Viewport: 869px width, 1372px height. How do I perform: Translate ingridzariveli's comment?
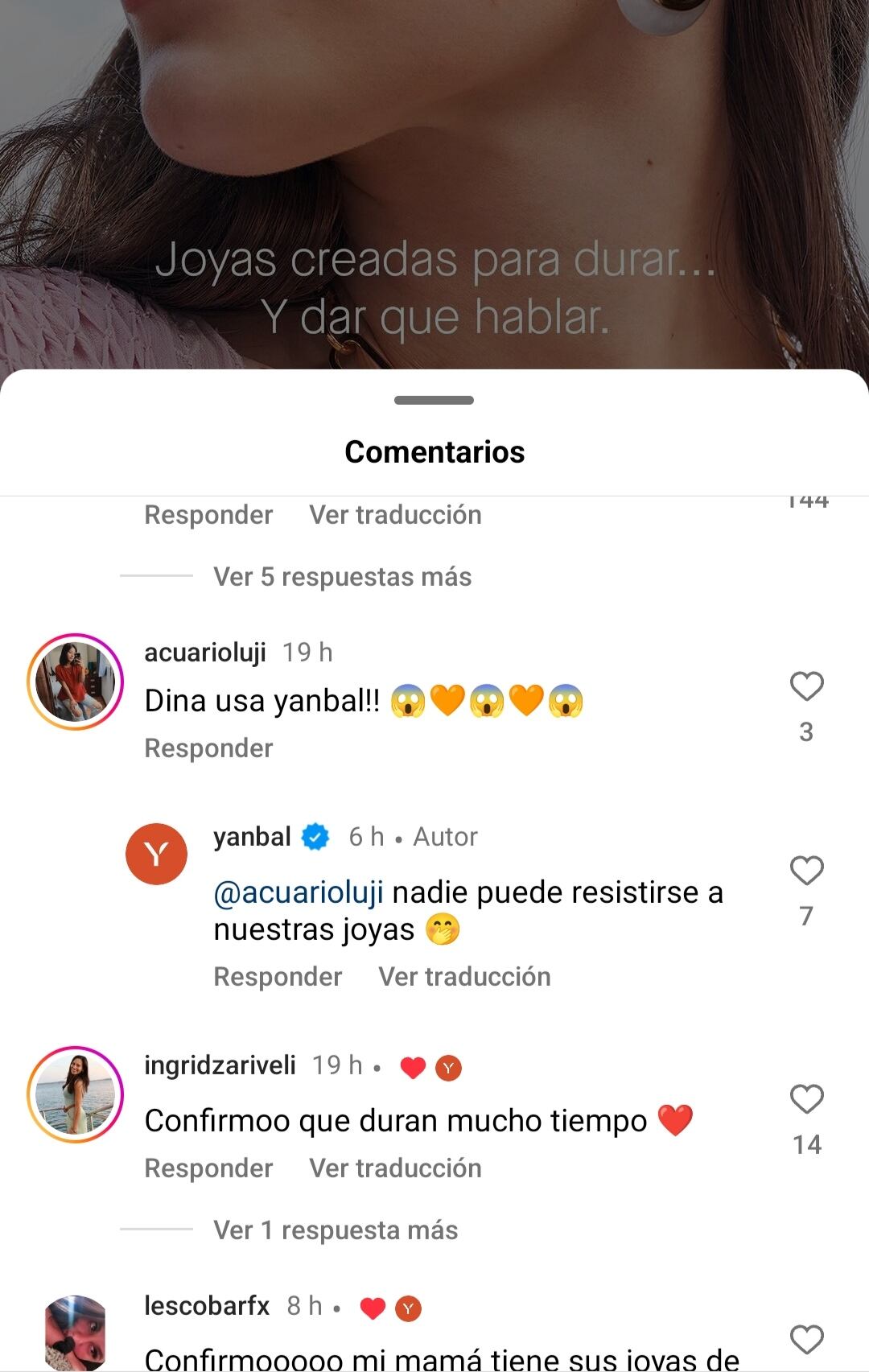coord(395,1168)
